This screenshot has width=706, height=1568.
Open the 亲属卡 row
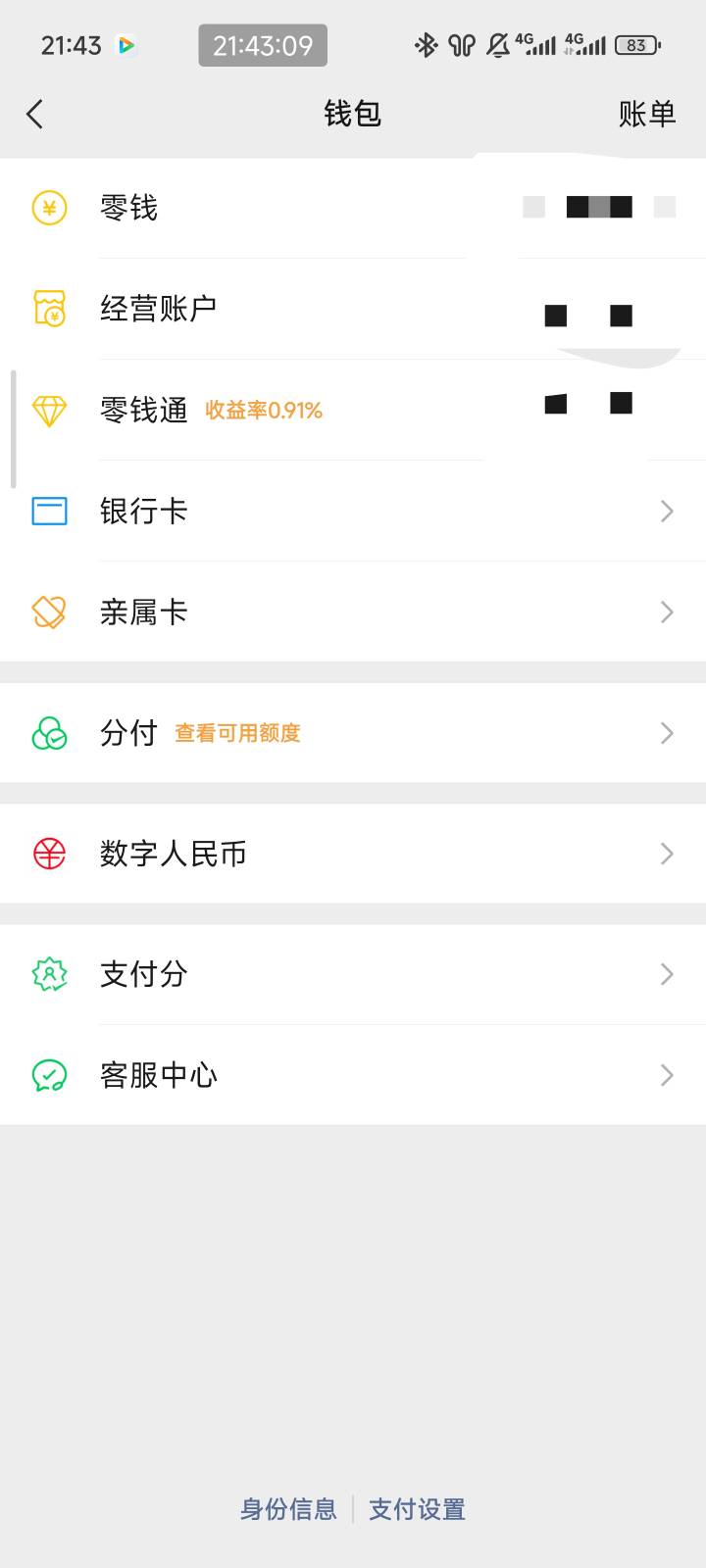(353, 612)
